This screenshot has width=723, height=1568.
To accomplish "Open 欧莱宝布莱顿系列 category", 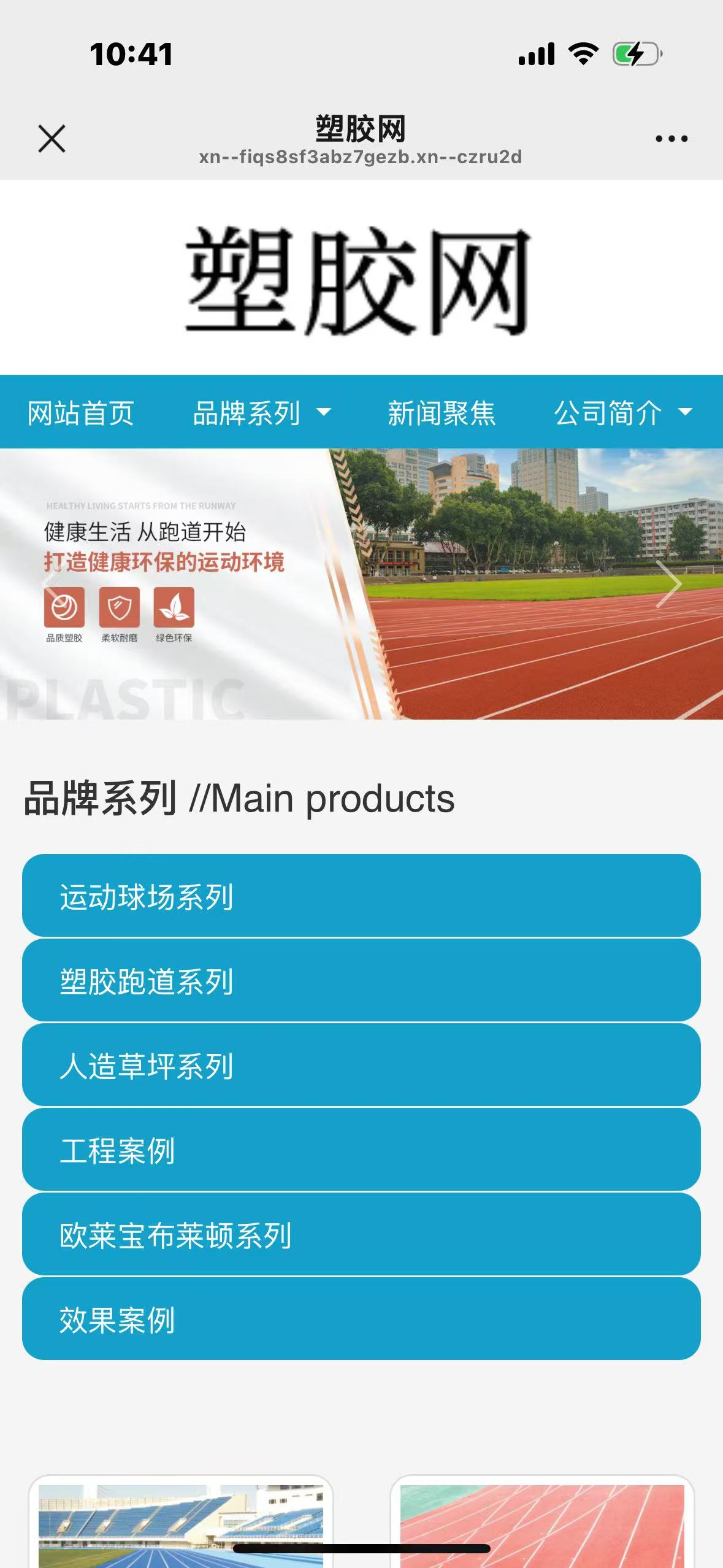I will click(x=361, y=1235).
